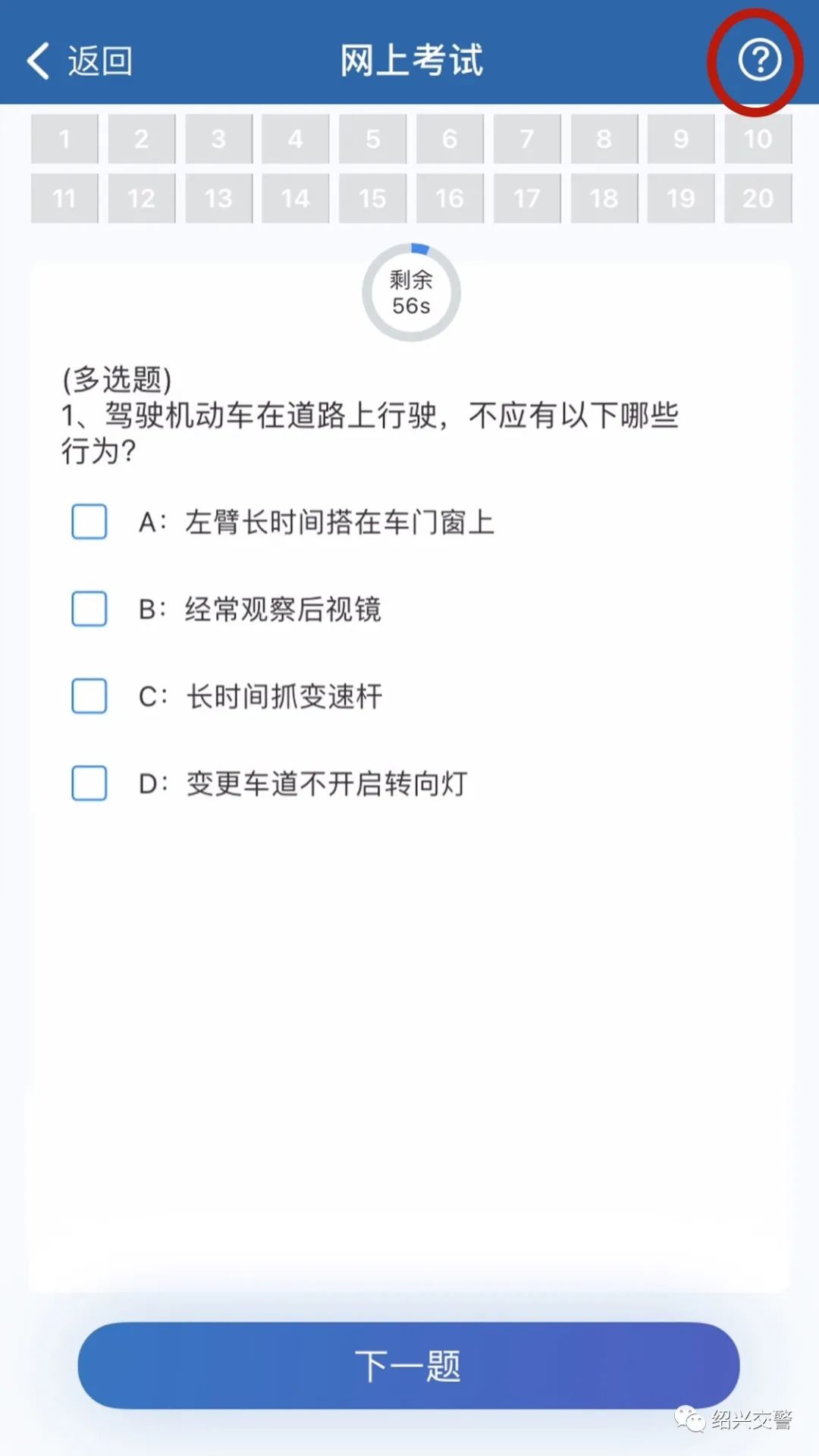The image size is (819, 1456).
Task: Tap the 返回 return link
Action: pyautogui.click(x=99, y=61)
